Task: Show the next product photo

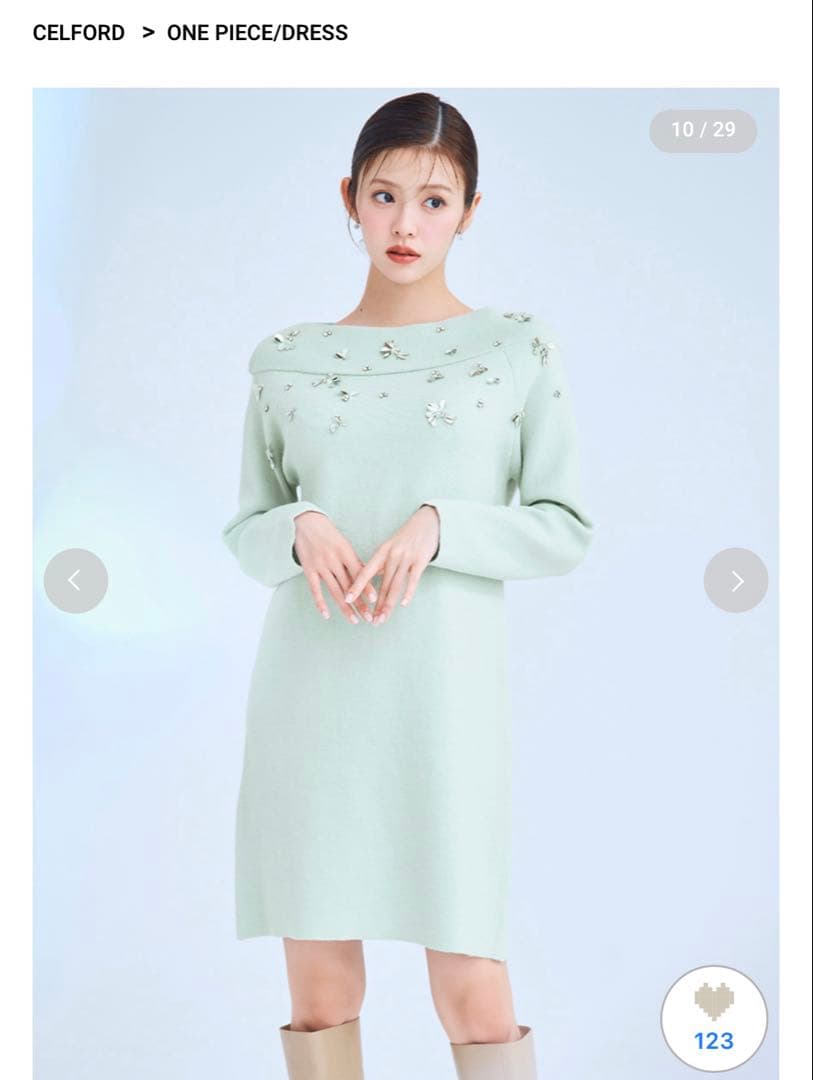Action: pos(736,580)
